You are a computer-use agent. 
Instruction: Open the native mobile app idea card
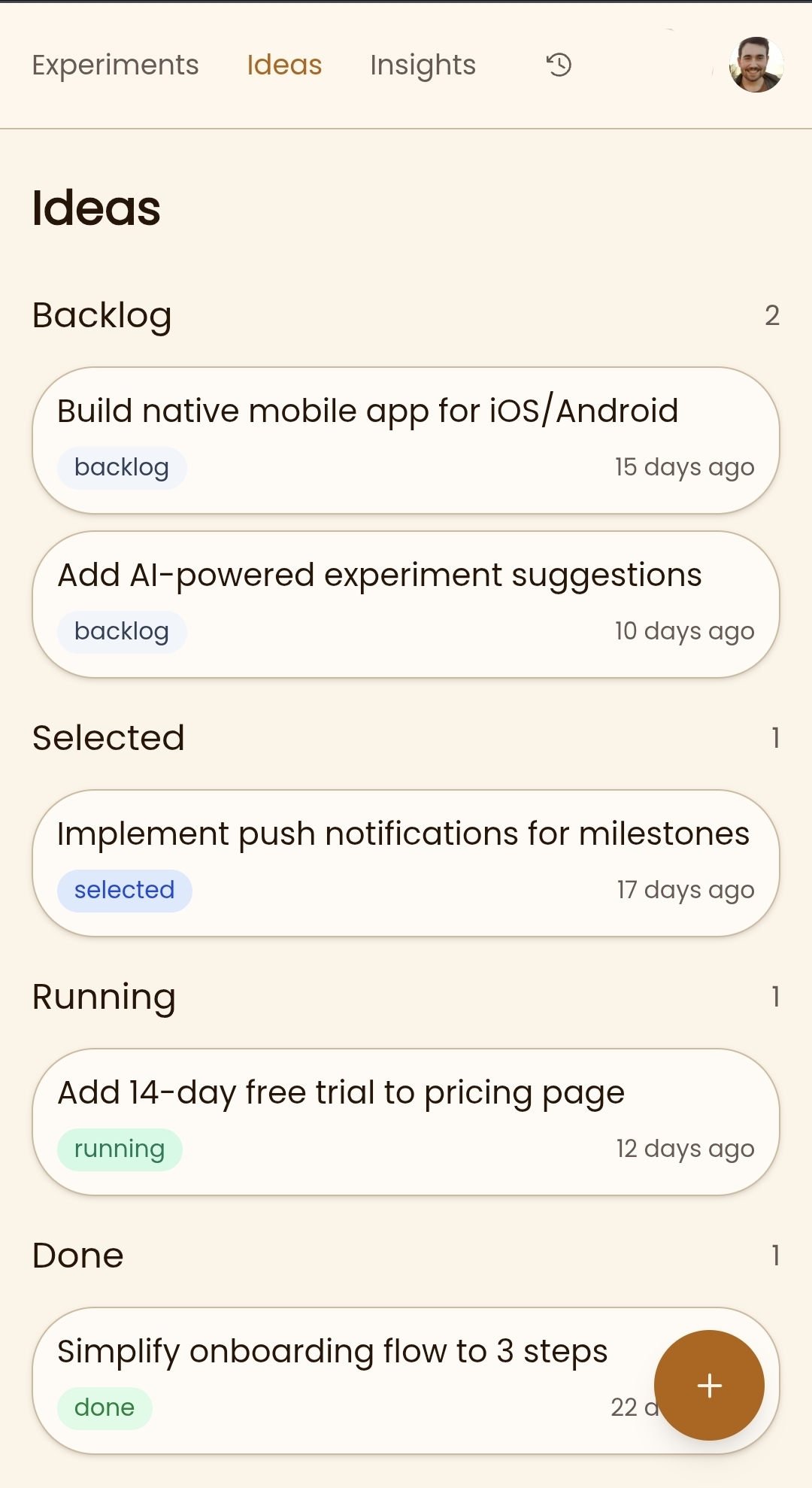(x=405, y=440)
